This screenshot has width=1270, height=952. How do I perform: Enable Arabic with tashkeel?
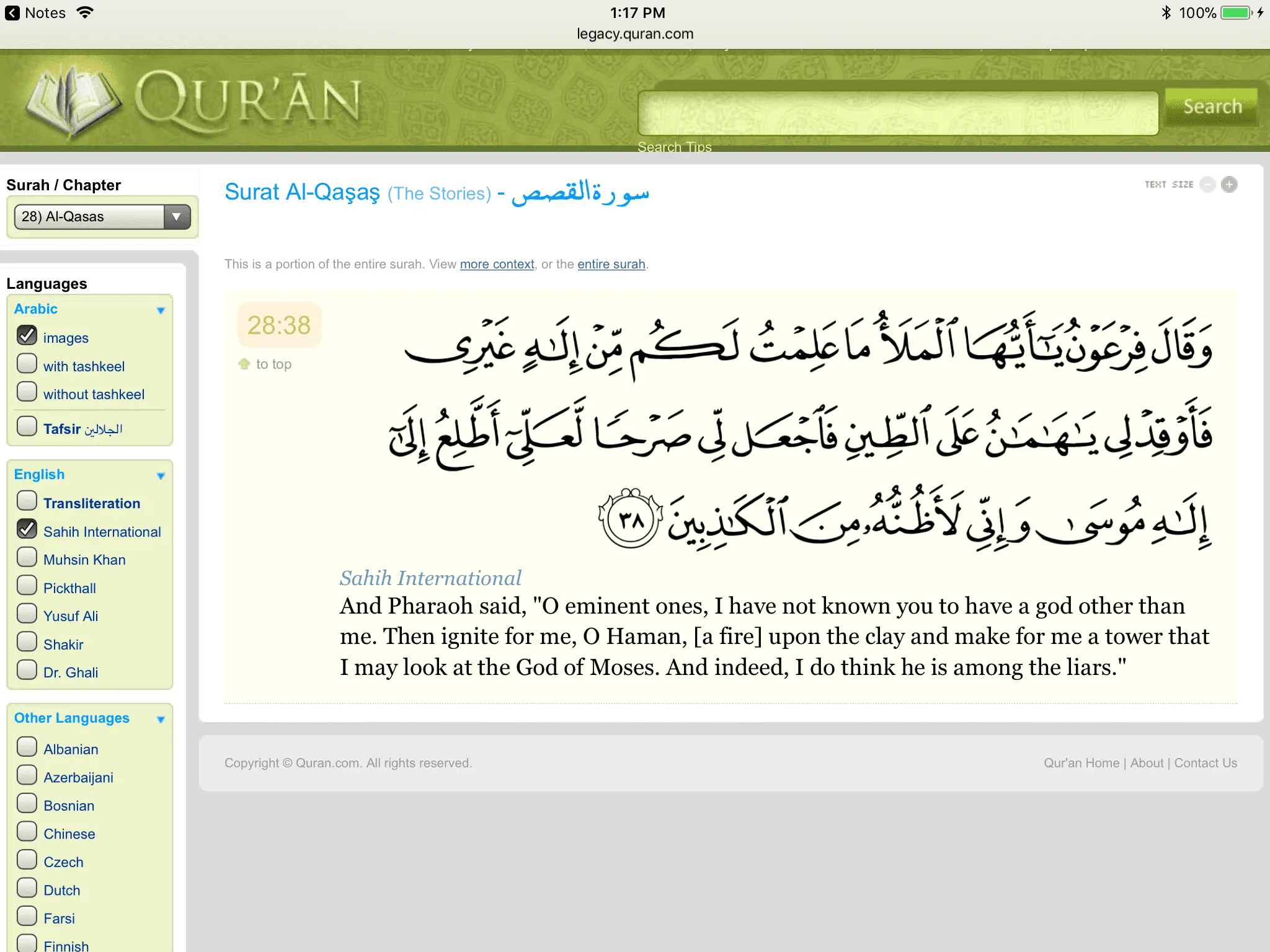(x=27, y=364)
